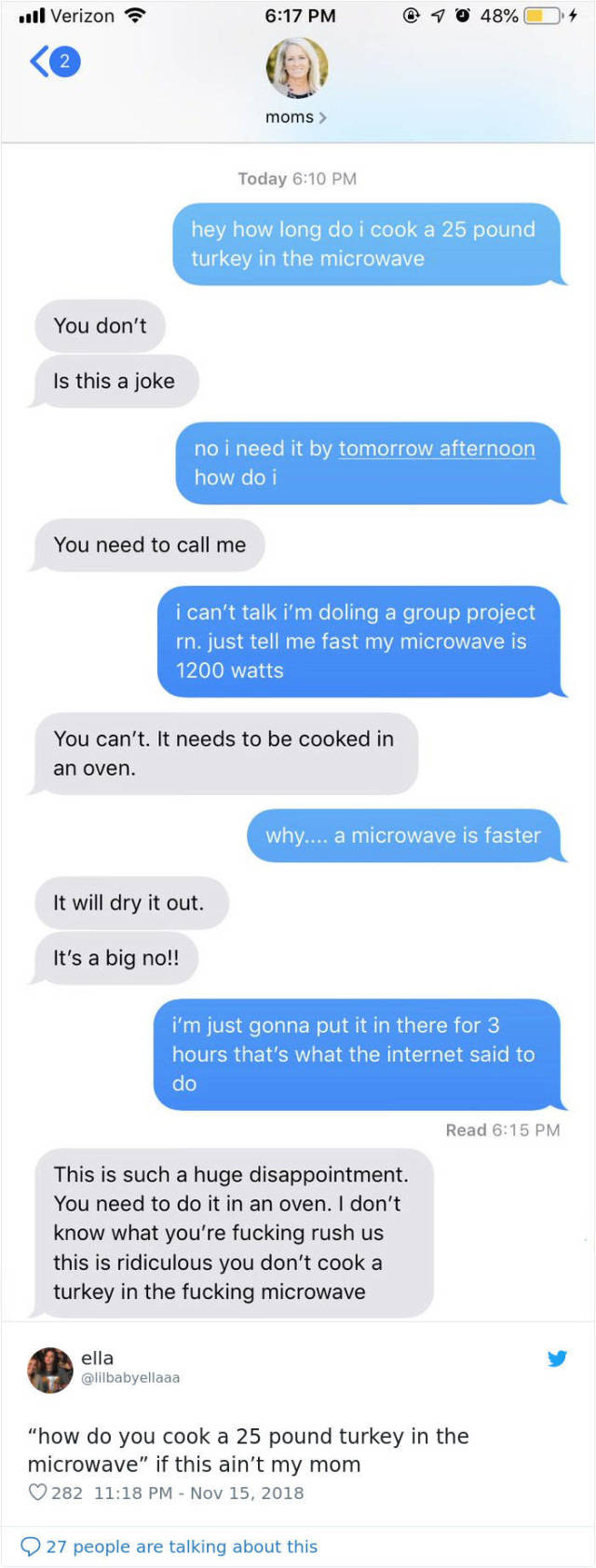Open ella's profile picture

[50, 1370]
